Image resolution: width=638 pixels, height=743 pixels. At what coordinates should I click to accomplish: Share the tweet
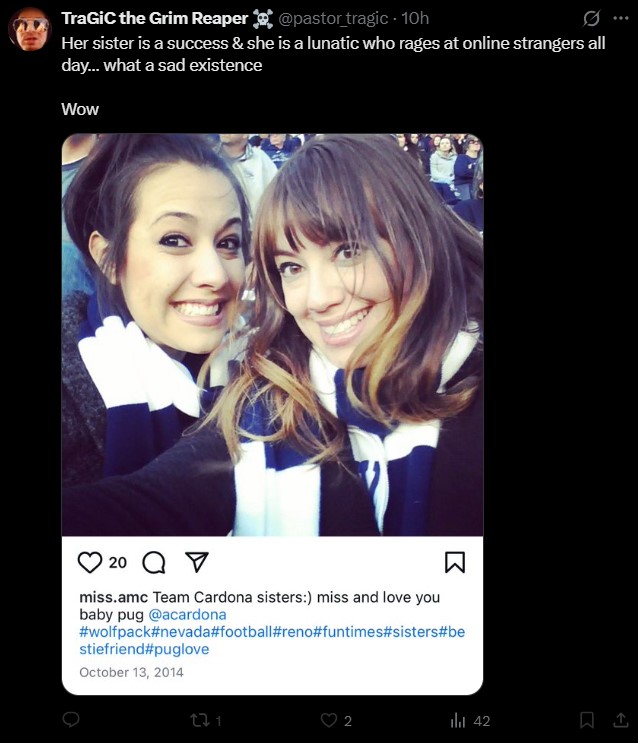point(618,720)
